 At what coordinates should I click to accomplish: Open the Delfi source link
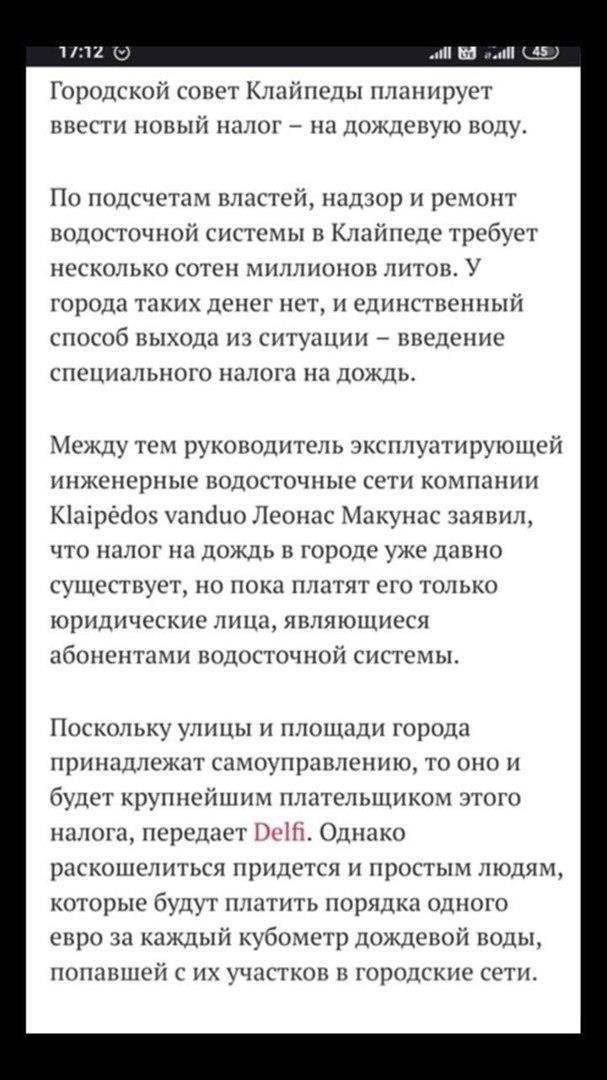point(284,833)
